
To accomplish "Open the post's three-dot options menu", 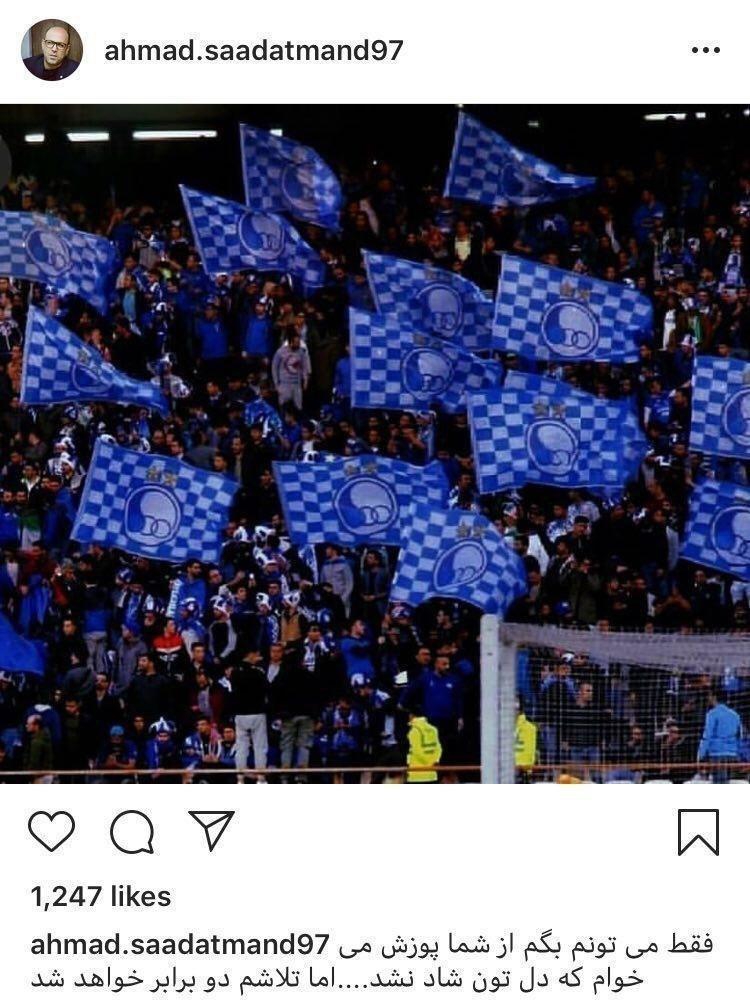I will pyautogui.click(x=705, y=51).
